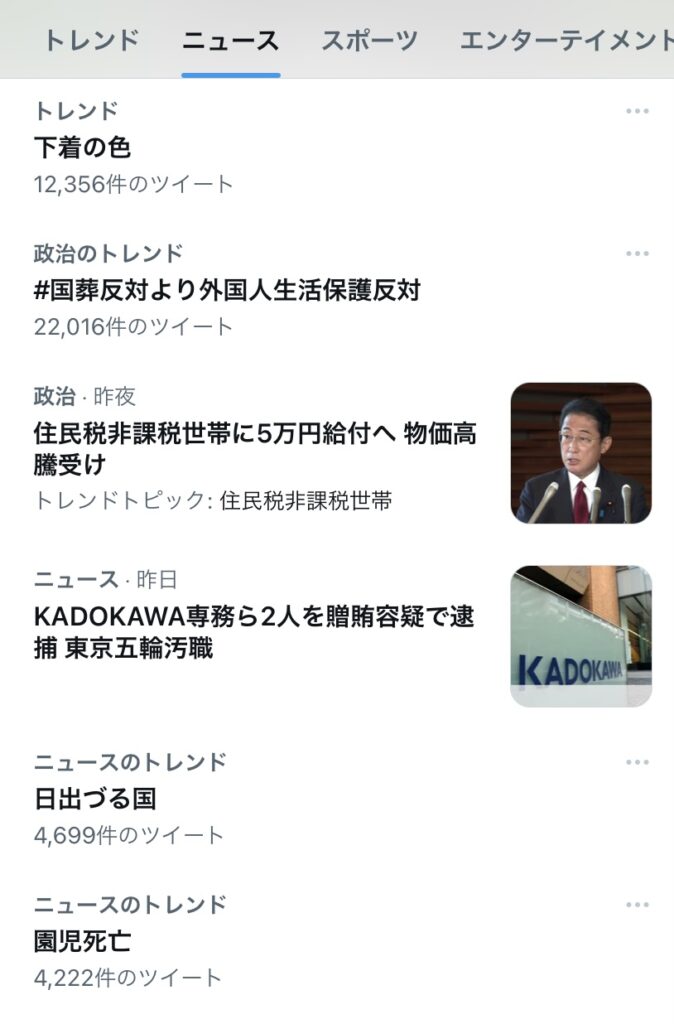Select the ニュース tab
Screen dimensions: 674x1024
pyautogui.click(x=230, y=41)
